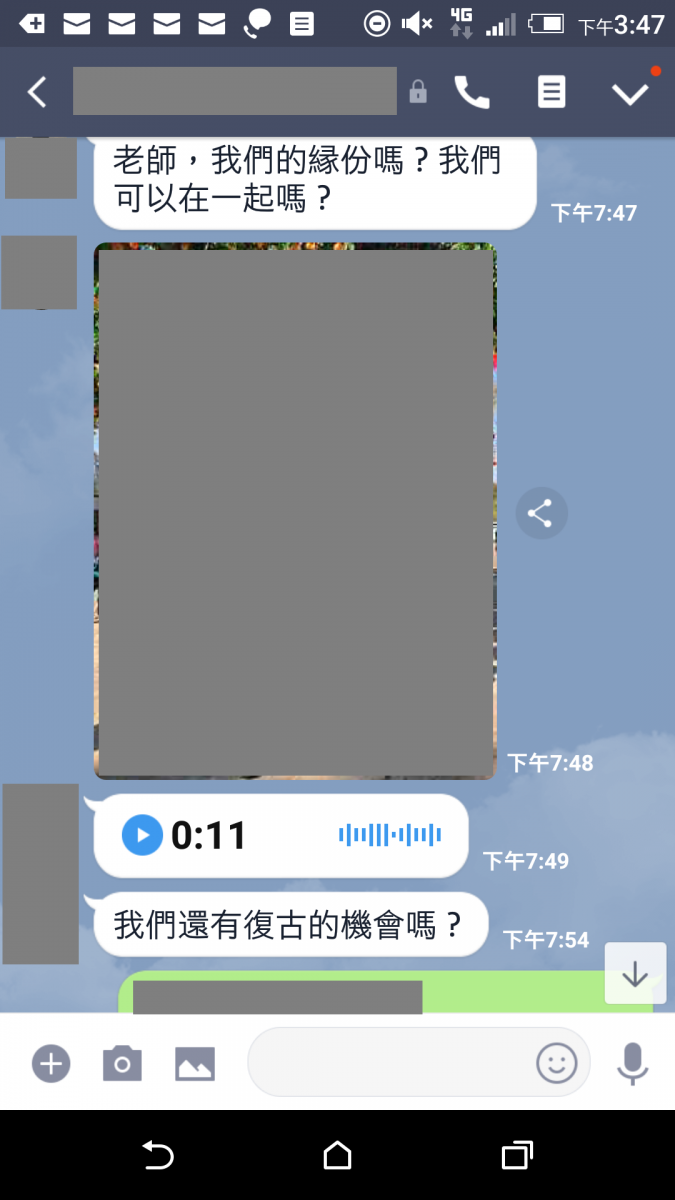Record a voice message with microphone
Screen dimensions: 675x1200
click(632, 1063)
